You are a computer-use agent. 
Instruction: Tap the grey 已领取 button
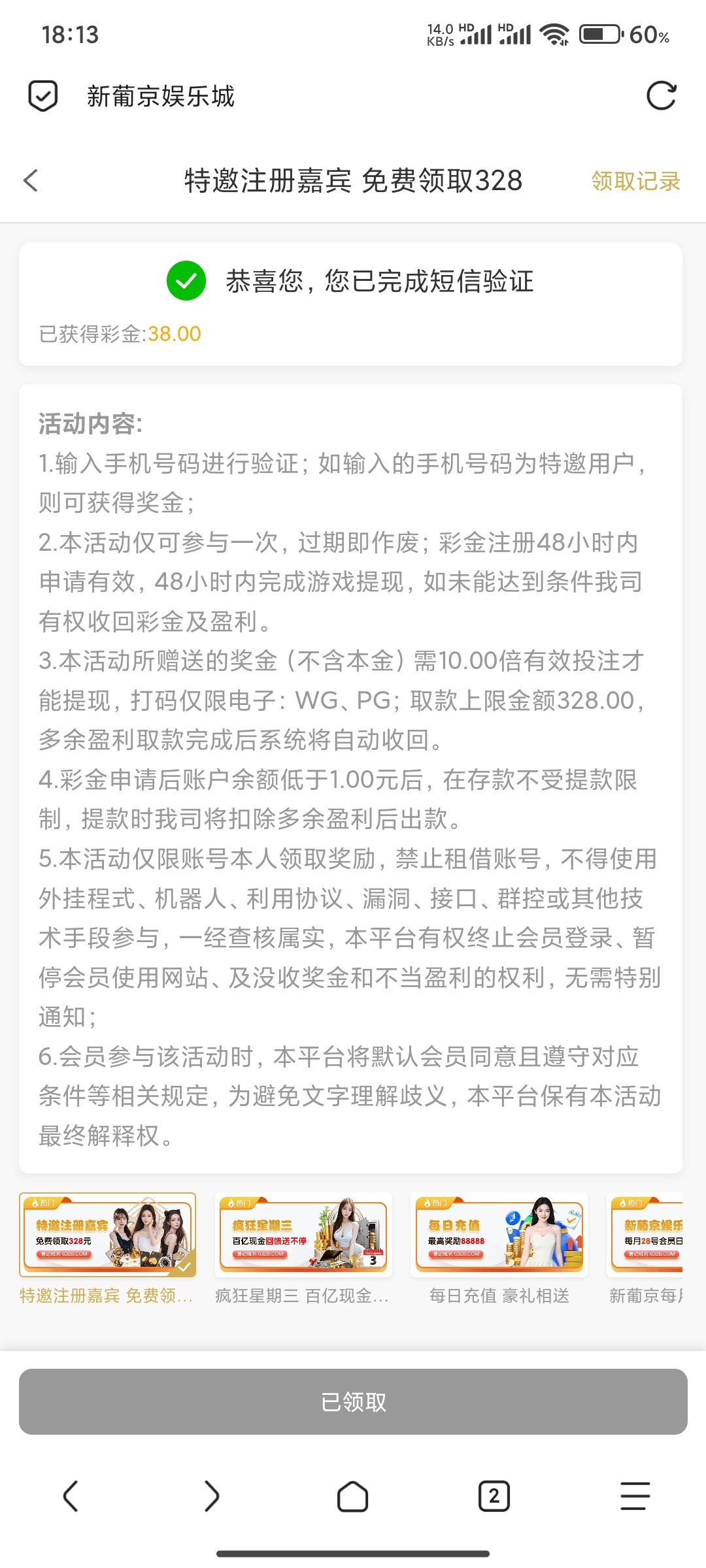click(353, 1401)
